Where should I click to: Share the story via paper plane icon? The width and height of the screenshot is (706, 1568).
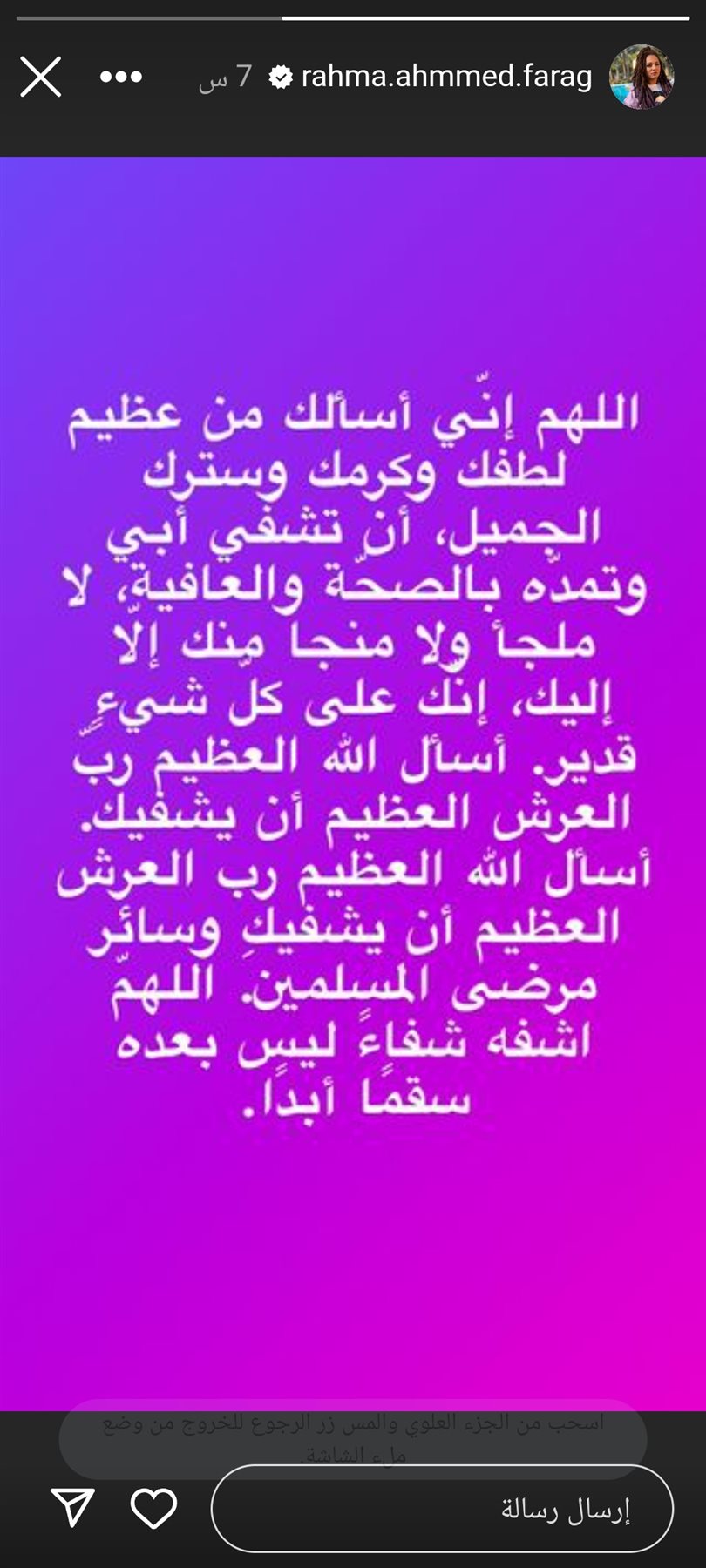point(72,1507)
